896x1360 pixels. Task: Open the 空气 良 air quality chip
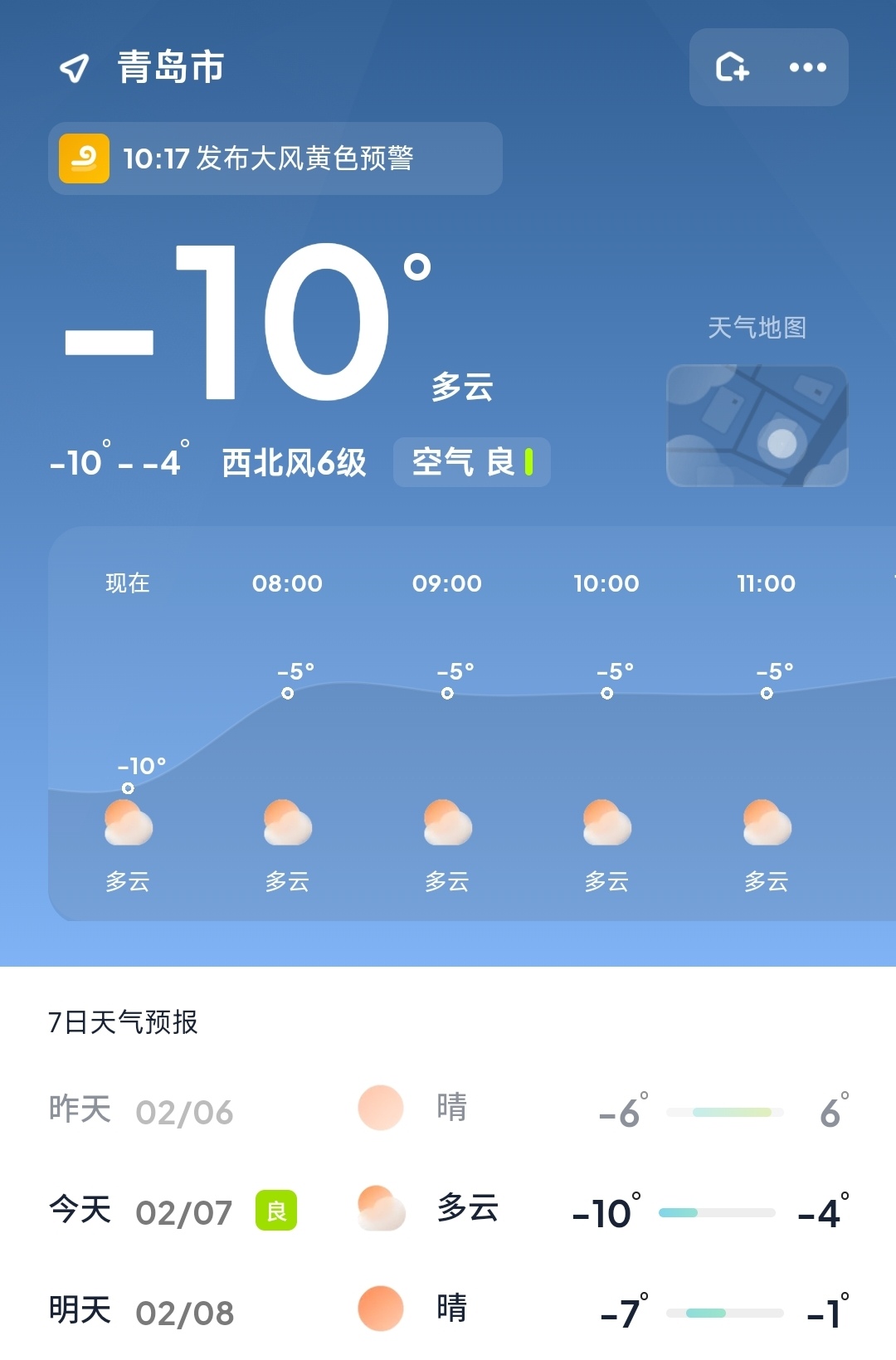pos(471,462)
